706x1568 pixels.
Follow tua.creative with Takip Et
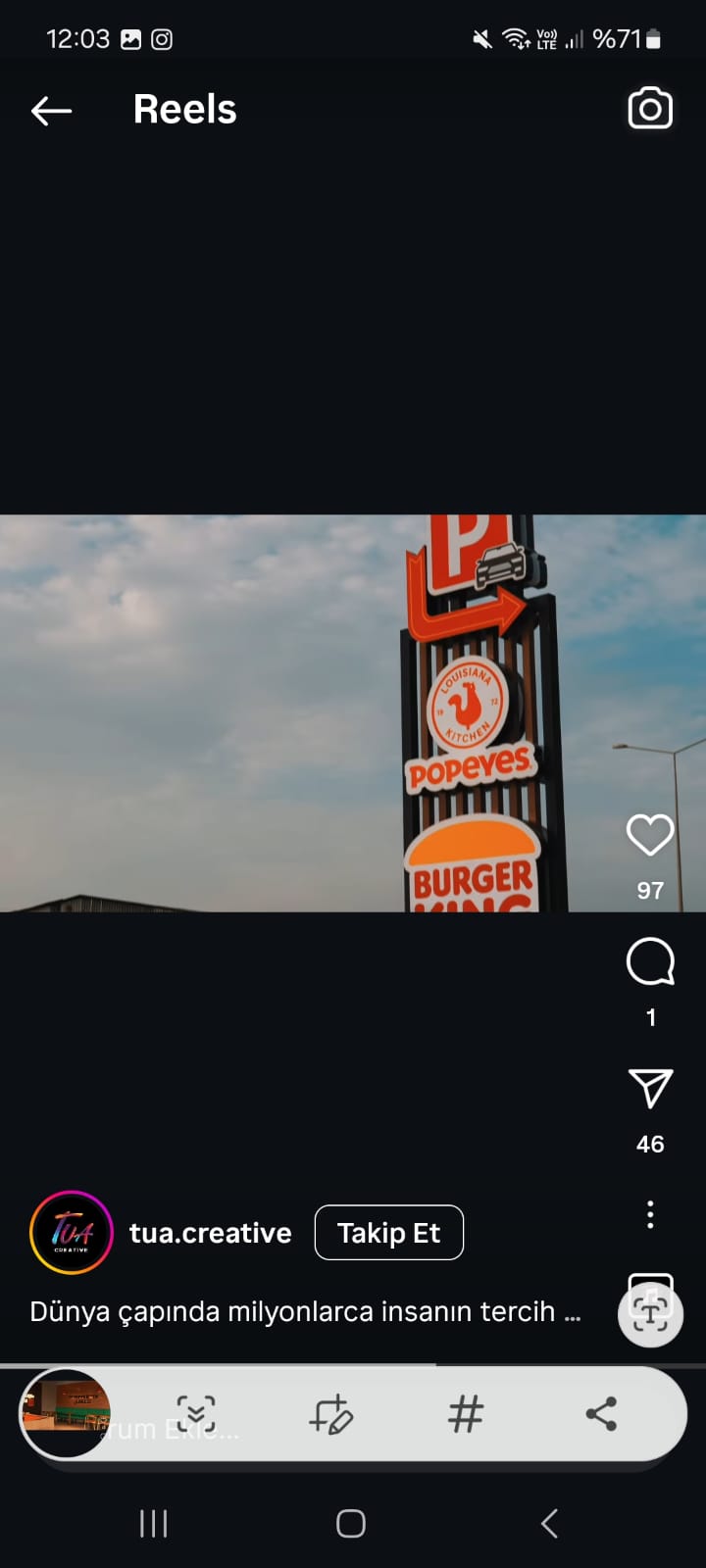[388, 1233]
